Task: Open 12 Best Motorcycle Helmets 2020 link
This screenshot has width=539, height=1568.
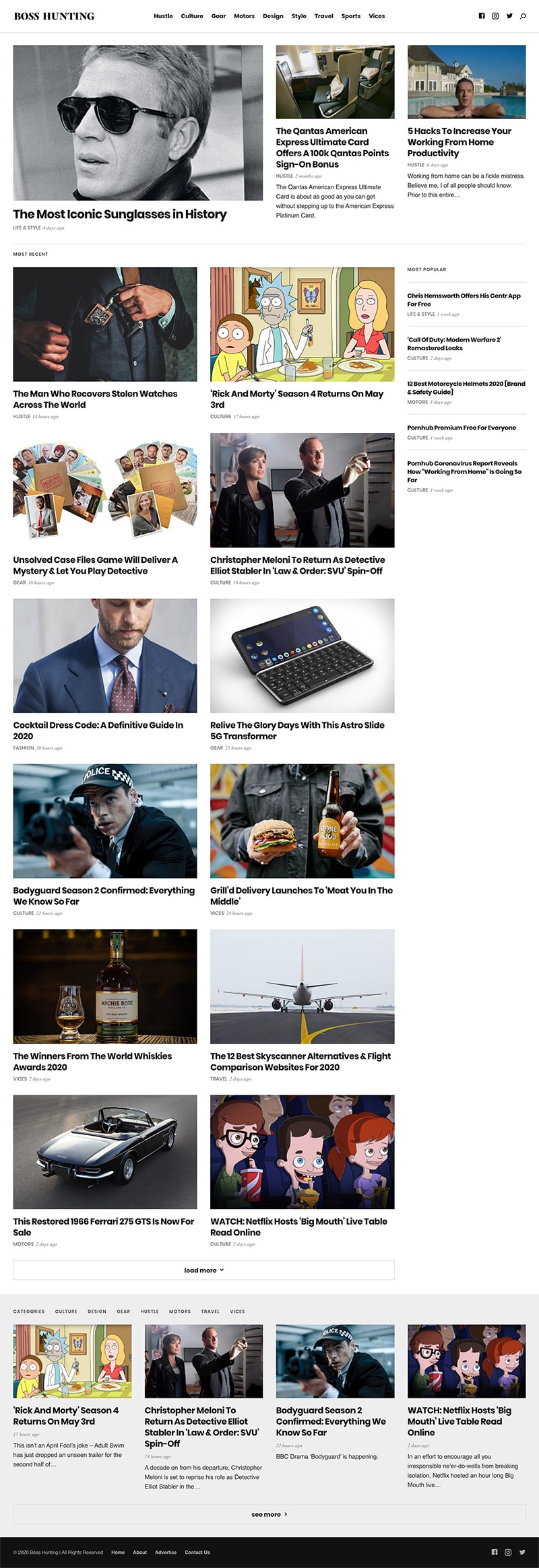Action: (x=466, y=387)
